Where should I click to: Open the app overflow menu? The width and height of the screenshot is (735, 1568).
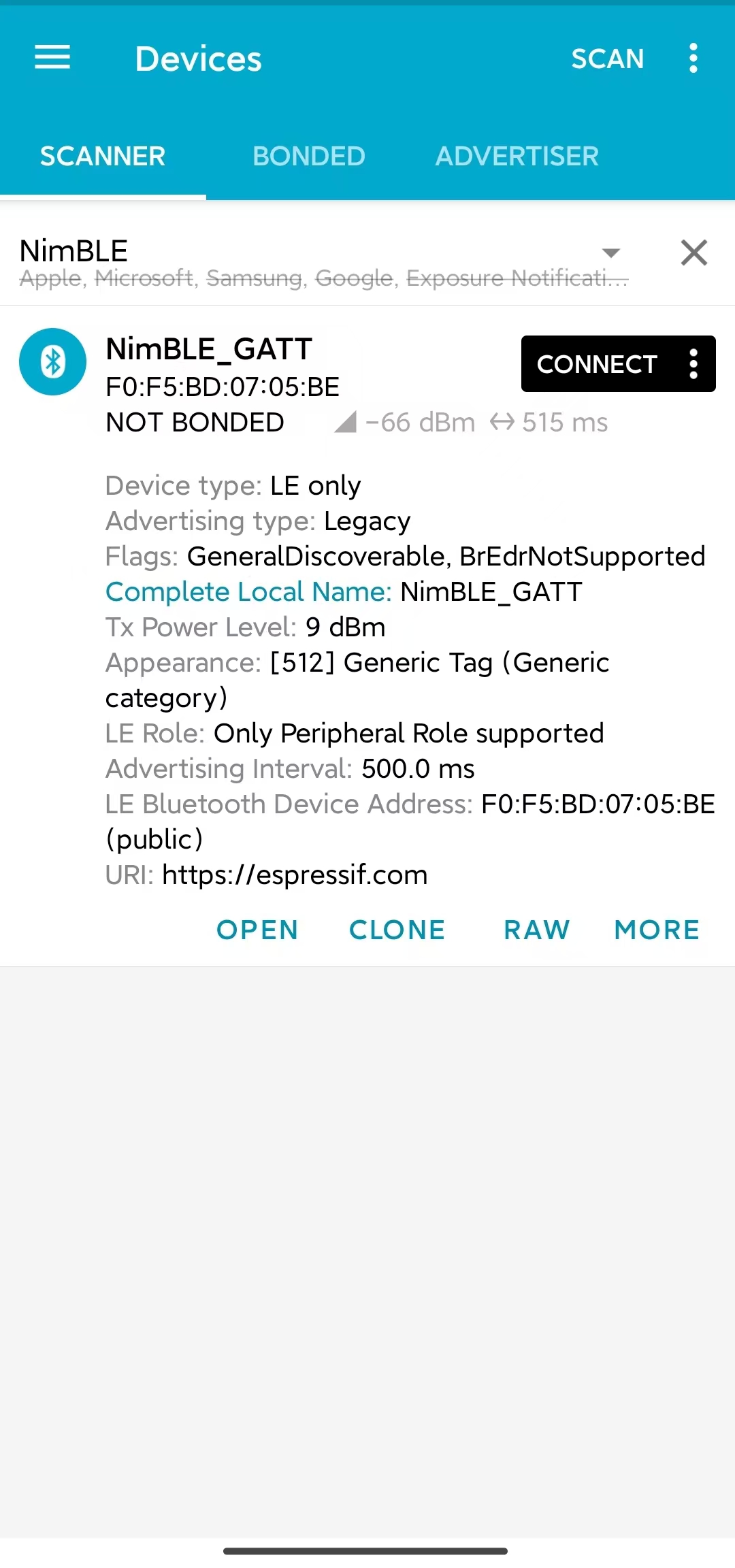[693, 59]
